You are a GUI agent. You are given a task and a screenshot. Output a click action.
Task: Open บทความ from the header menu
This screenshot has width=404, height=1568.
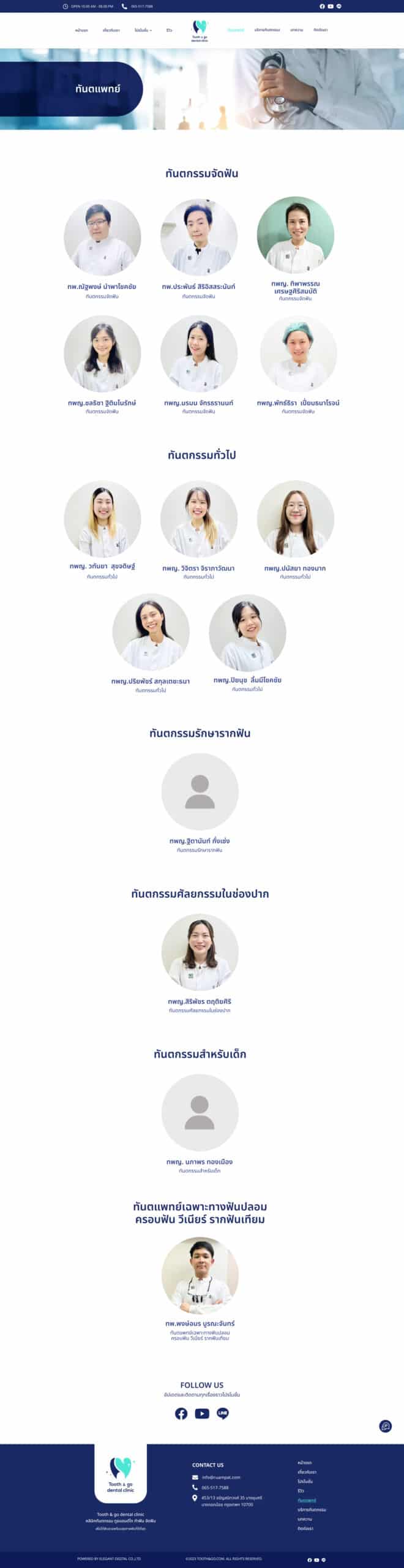[297, 30]
